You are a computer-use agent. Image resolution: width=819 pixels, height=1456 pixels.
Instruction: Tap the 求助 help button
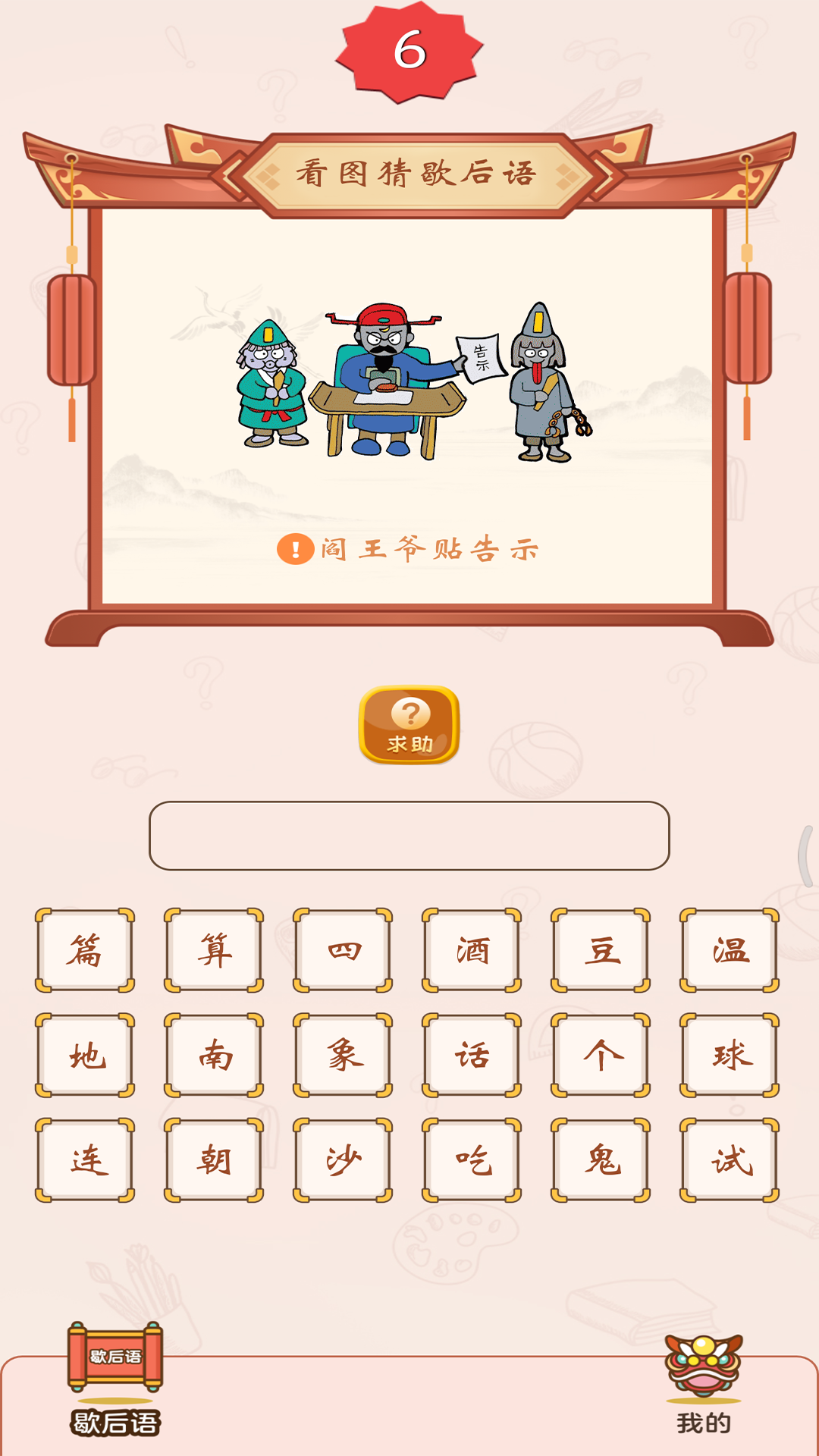tap(409, 725)
